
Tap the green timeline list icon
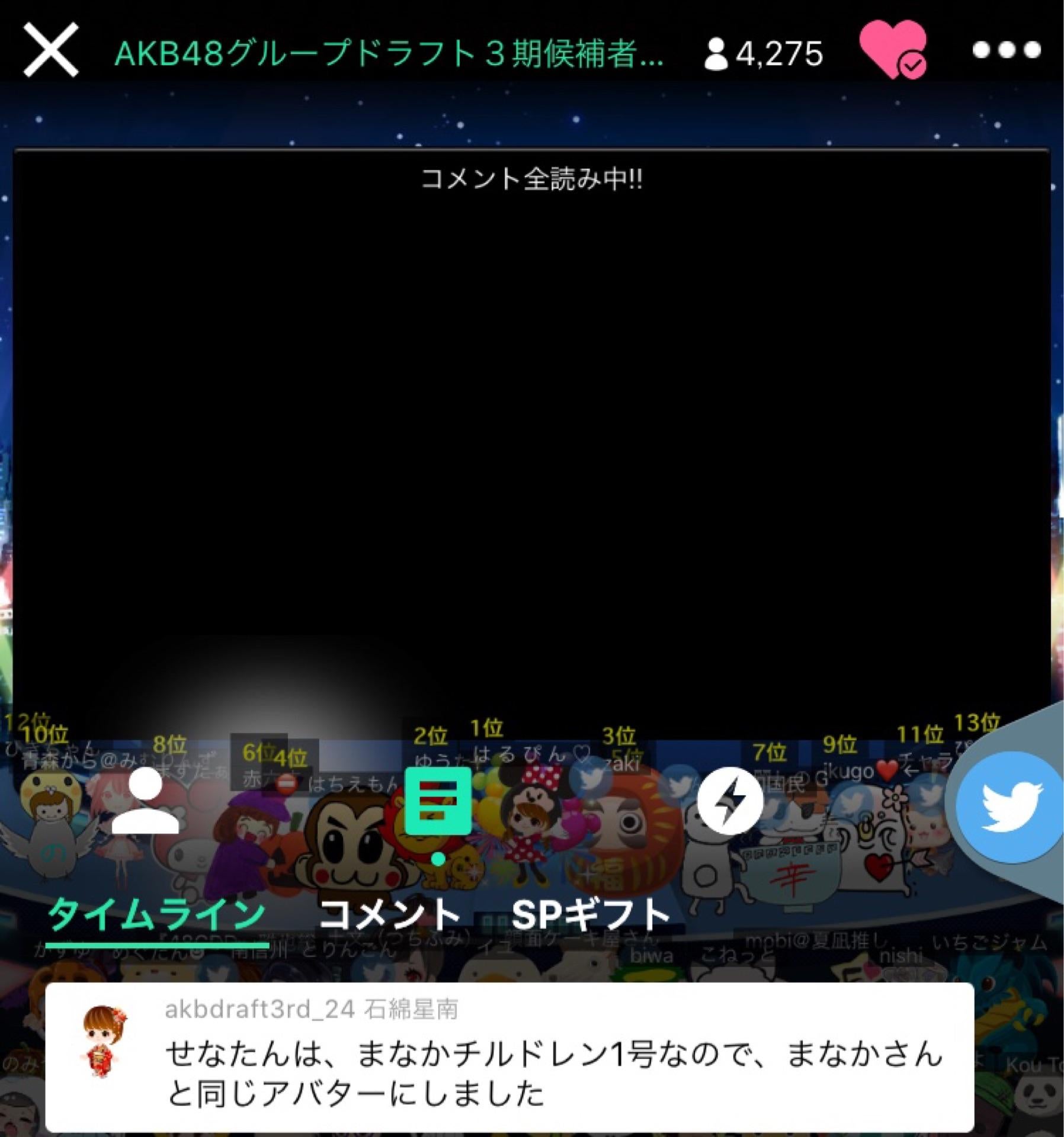[438, 799]
